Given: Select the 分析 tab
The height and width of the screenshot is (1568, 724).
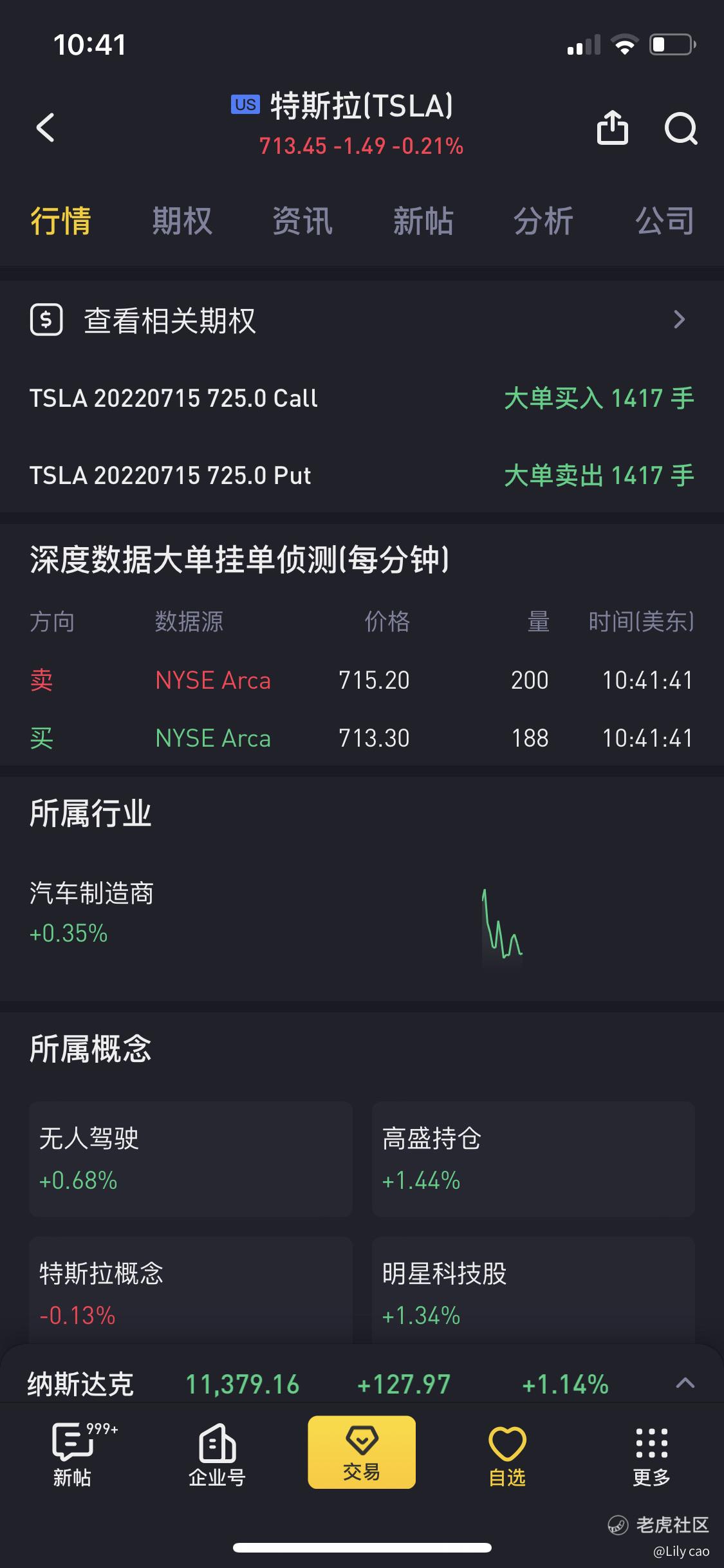Looking at the screenshot, I should [x=544, y=221].
